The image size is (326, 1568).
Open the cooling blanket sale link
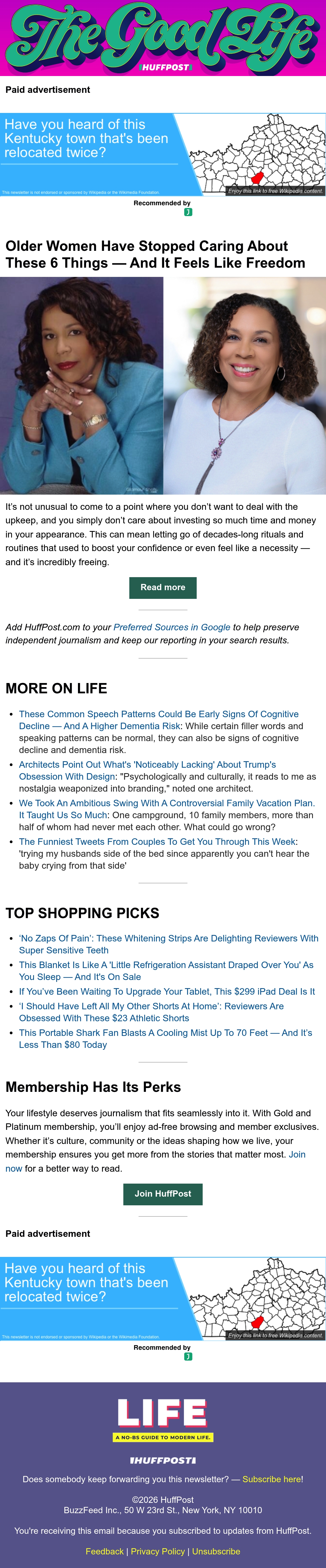click(x=166, y=971)
